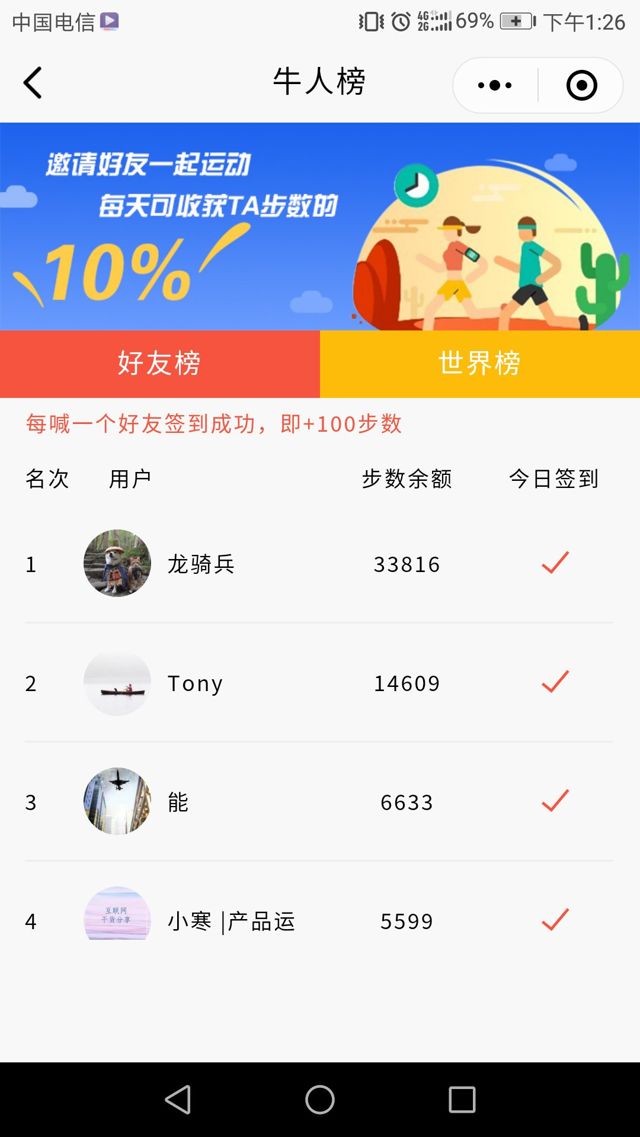Switch to the 世界榜 tab
The height and width of the screenshot is (1137, 640).
pos(480,363)
